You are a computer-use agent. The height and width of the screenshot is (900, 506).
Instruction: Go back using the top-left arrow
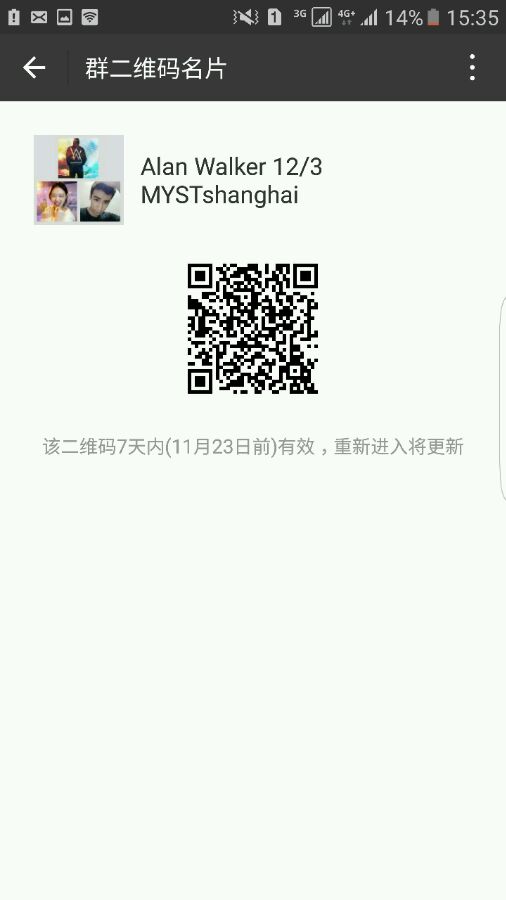(x=34, y=68)
